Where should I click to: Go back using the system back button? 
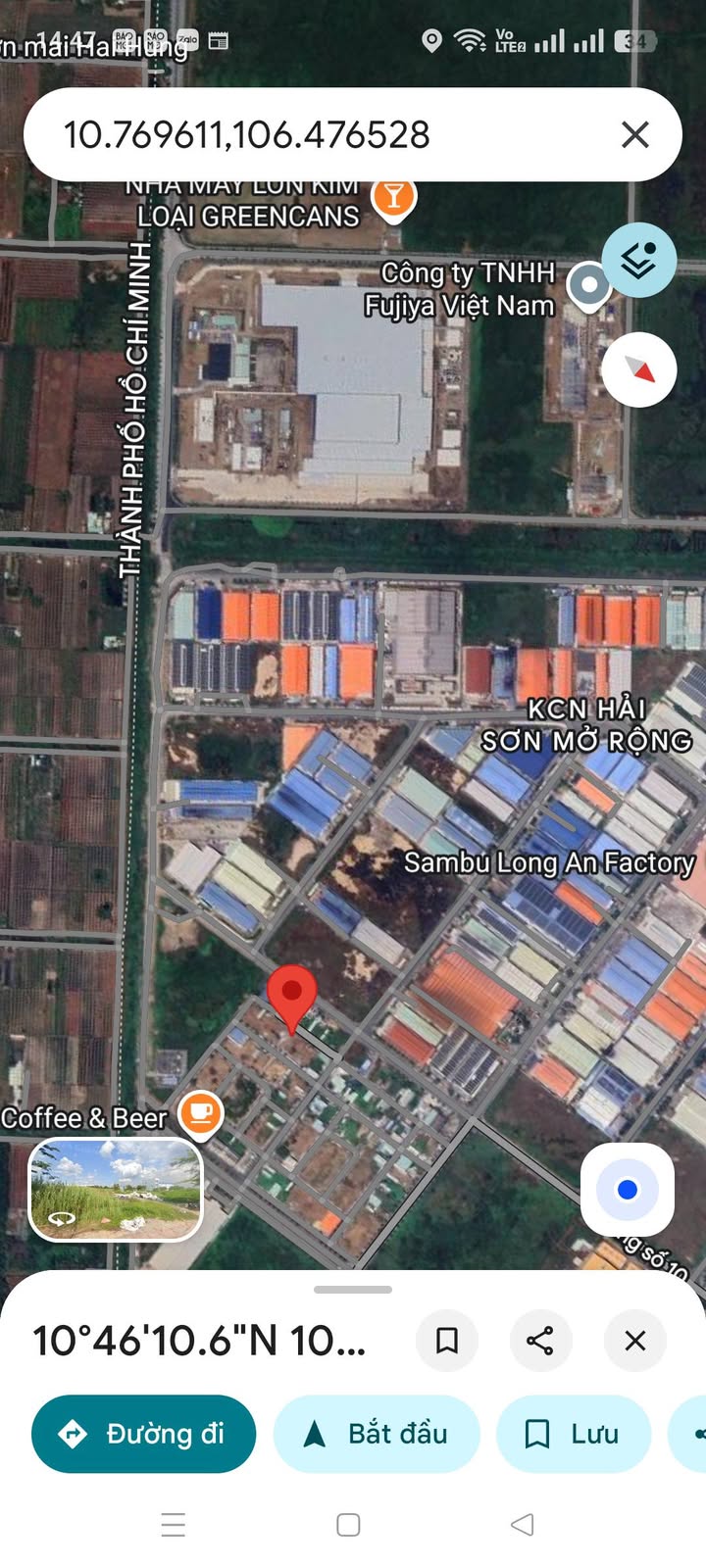click(x=523, y=1524)
